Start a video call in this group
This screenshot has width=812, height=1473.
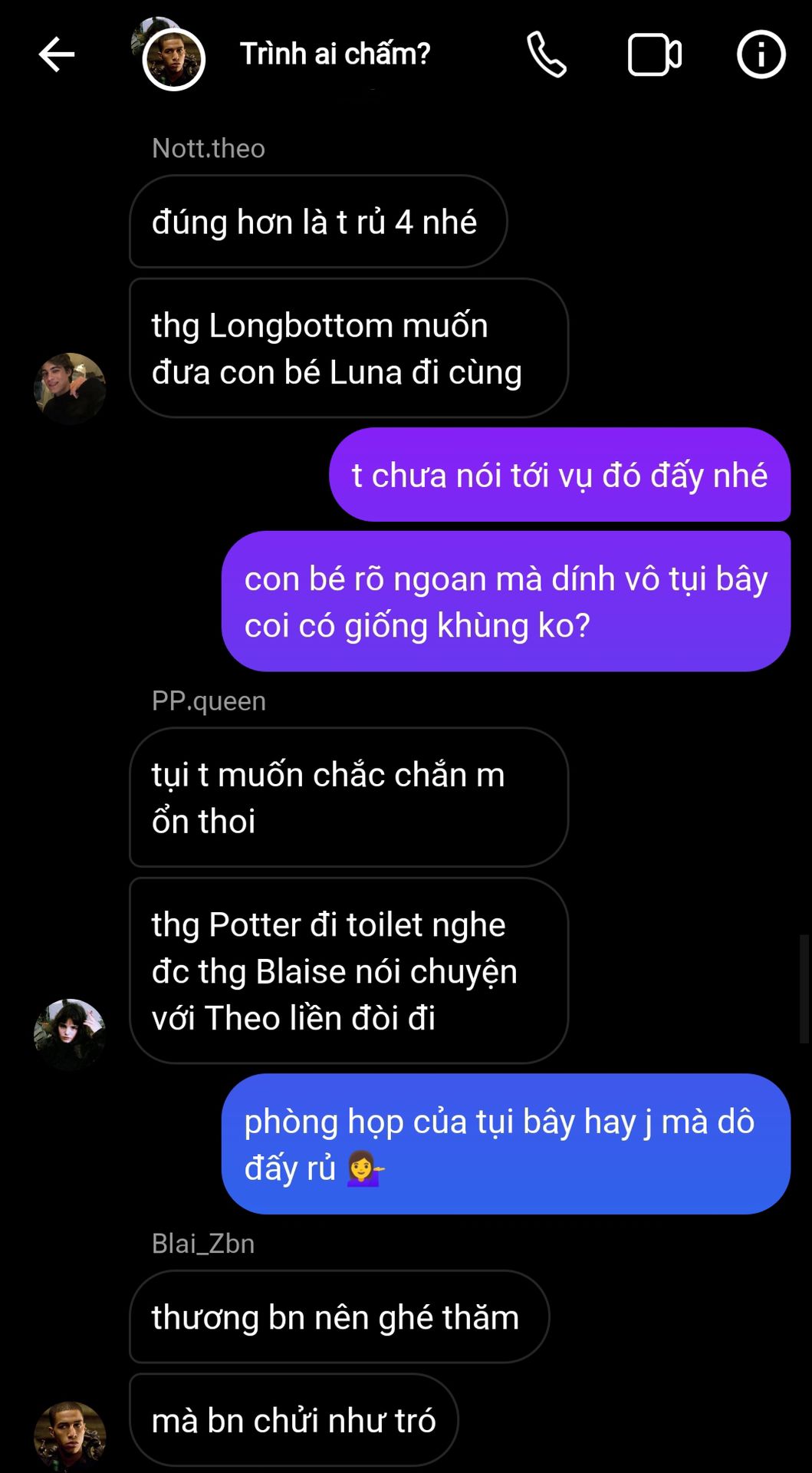654,54
